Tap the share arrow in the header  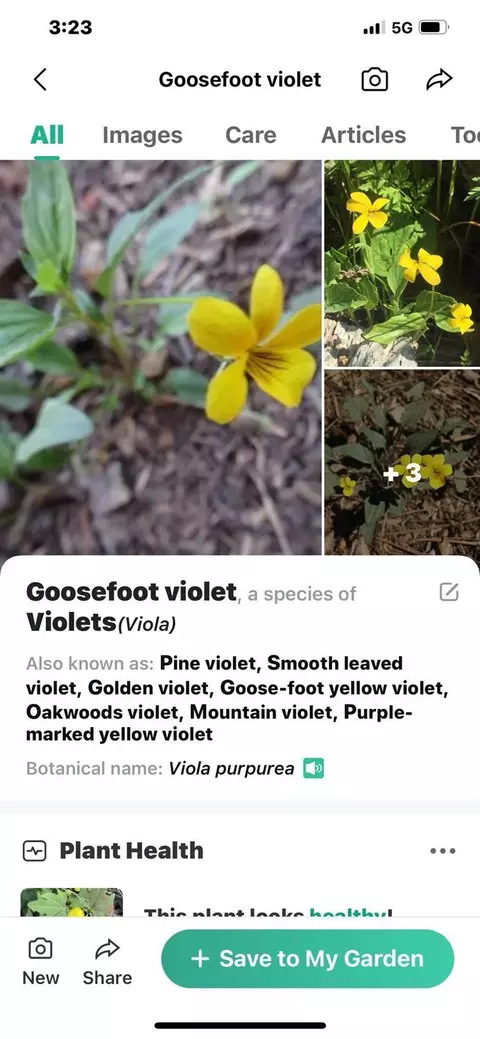(439, 80)
